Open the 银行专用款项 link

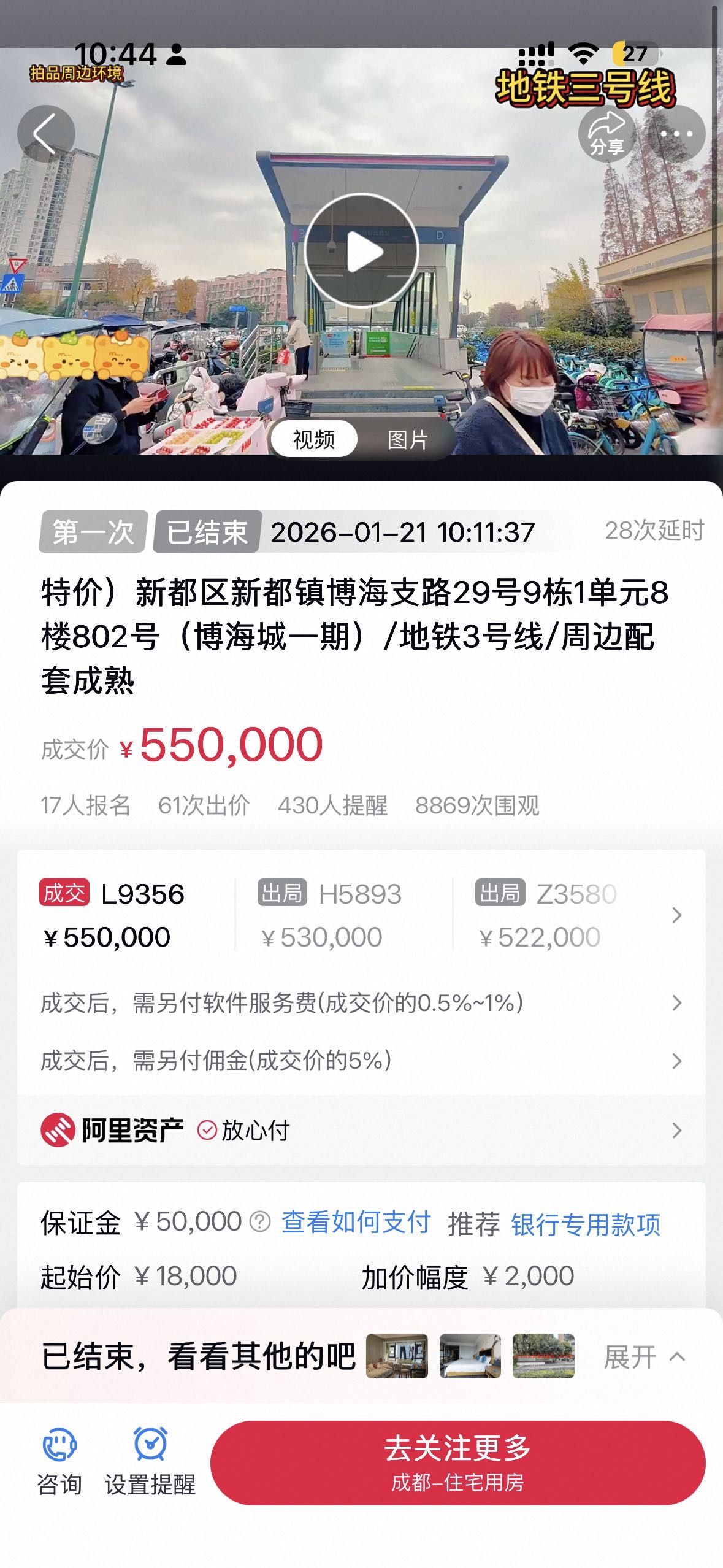586,1223
